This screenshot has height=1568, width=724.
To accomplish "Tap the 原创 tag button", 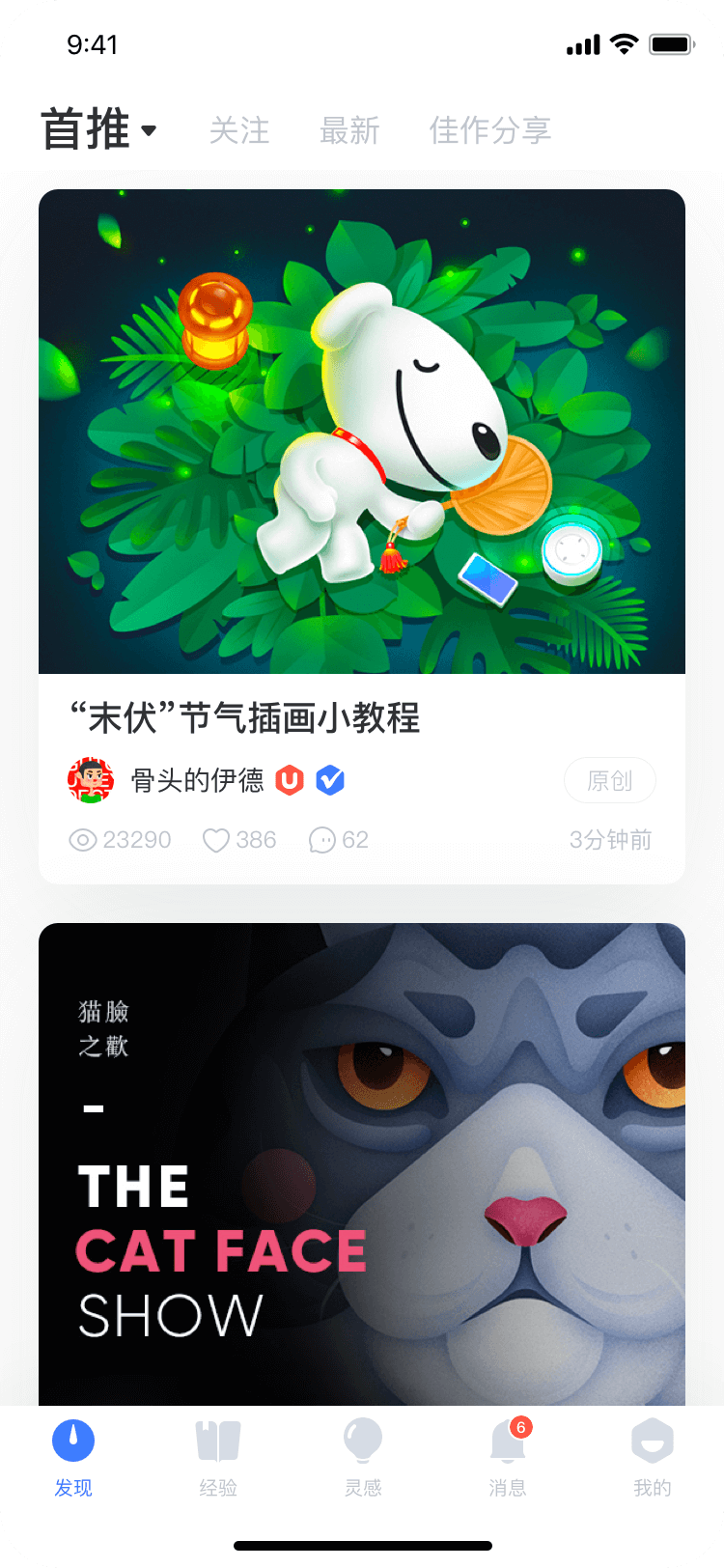I will pos(609,780).
